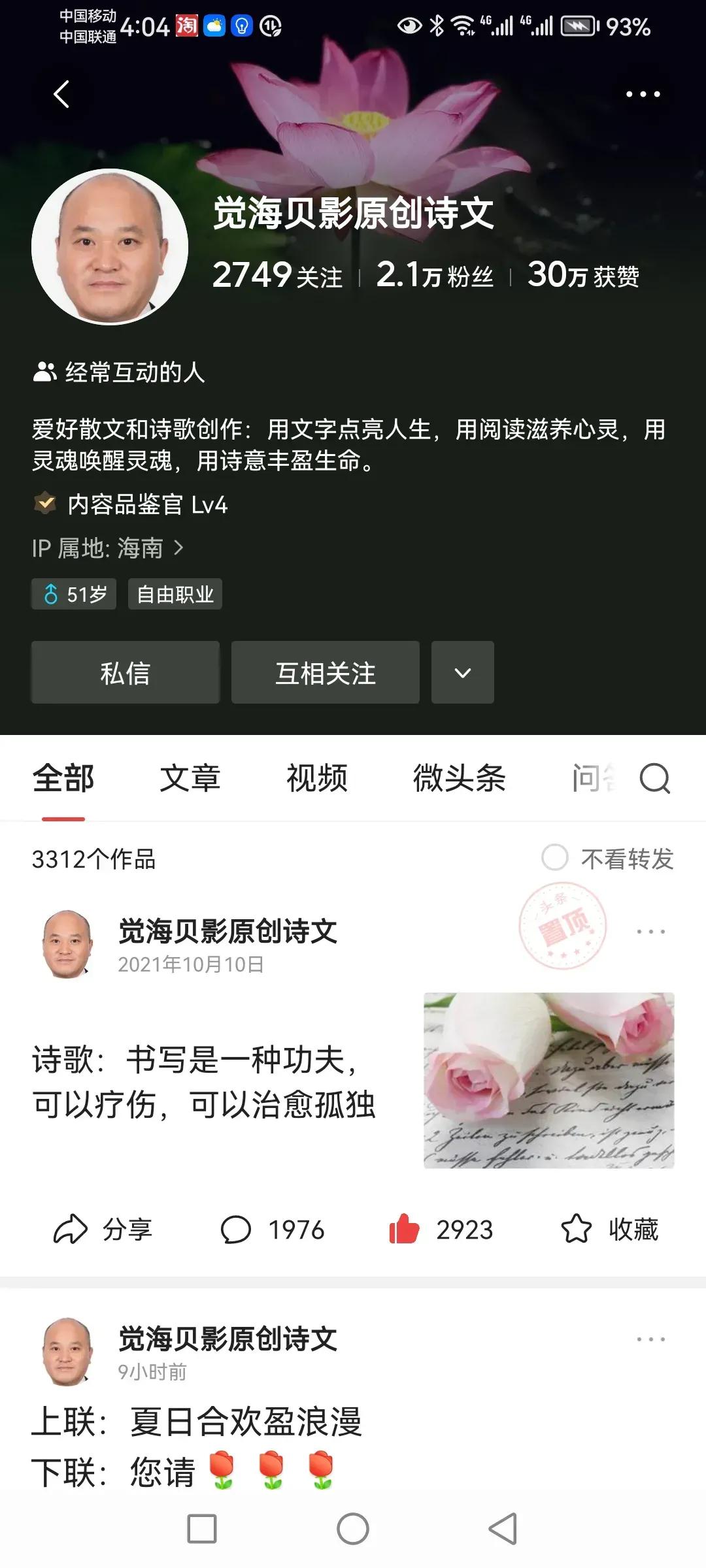Switch to the 视频 tab
The image size is (706, 1568).
pyautogui.click(x=316, y=779)
